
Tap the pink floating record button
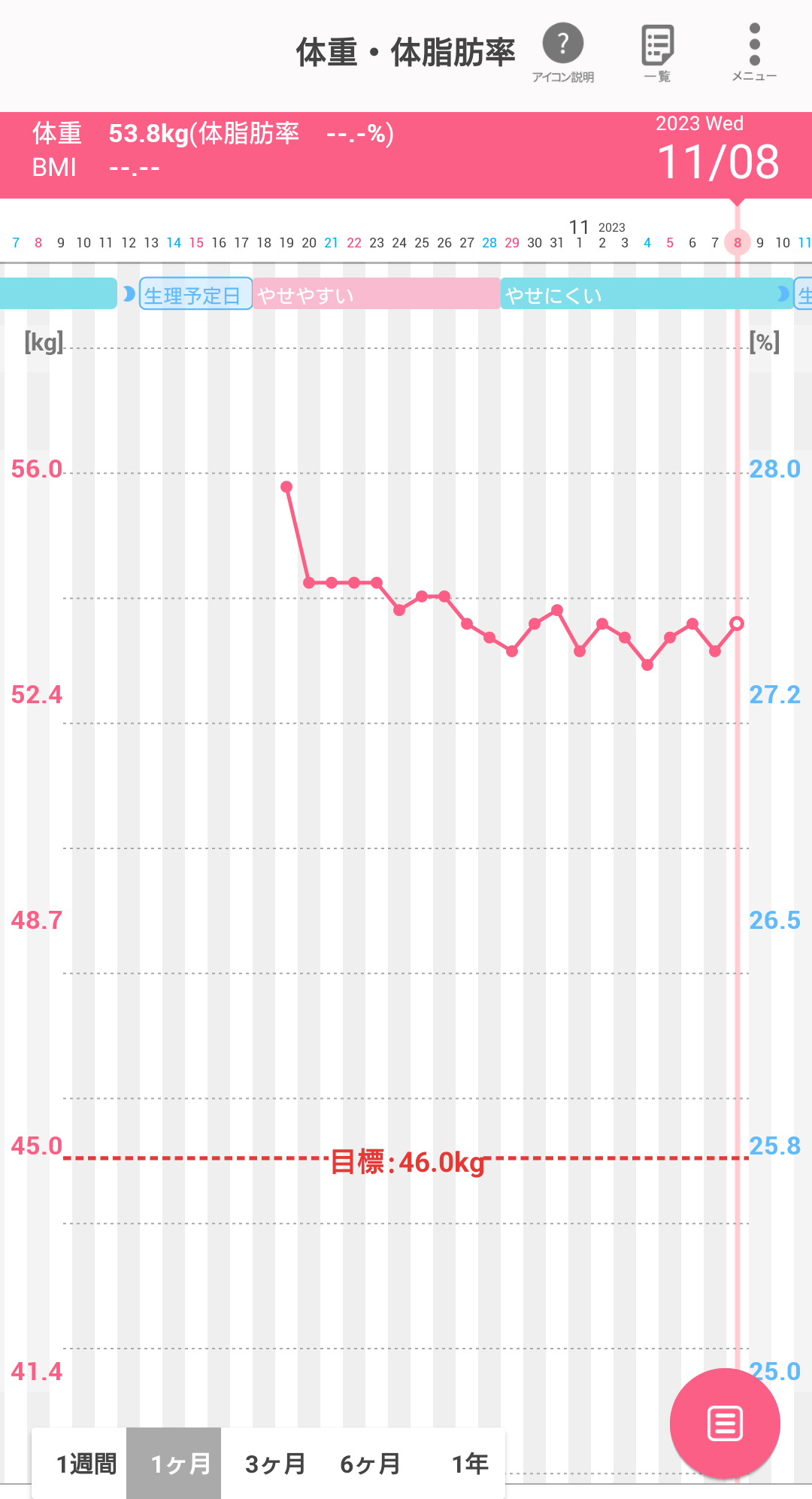click(725, 1423)
